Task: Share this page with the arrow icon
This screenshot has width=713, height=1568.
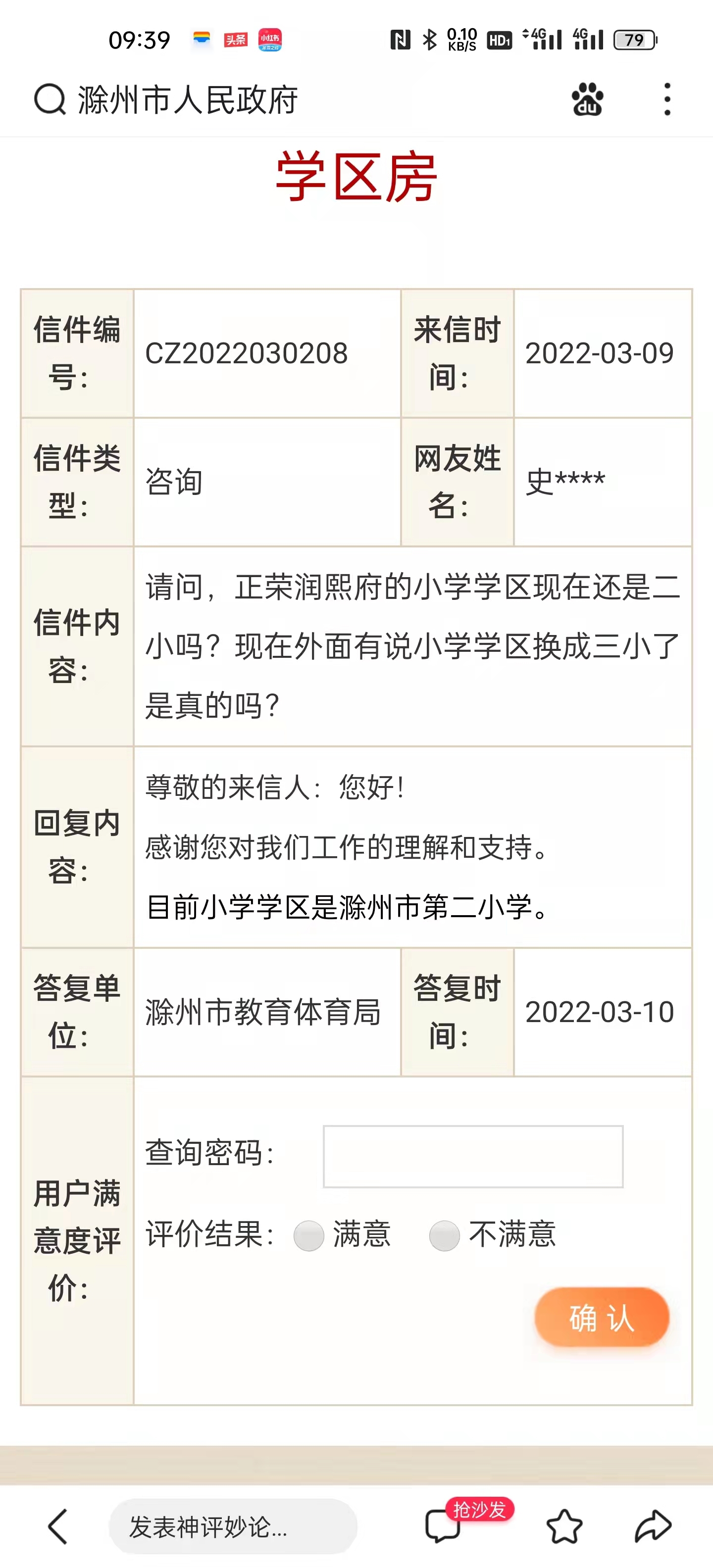Action: (x=653, y=1526)
